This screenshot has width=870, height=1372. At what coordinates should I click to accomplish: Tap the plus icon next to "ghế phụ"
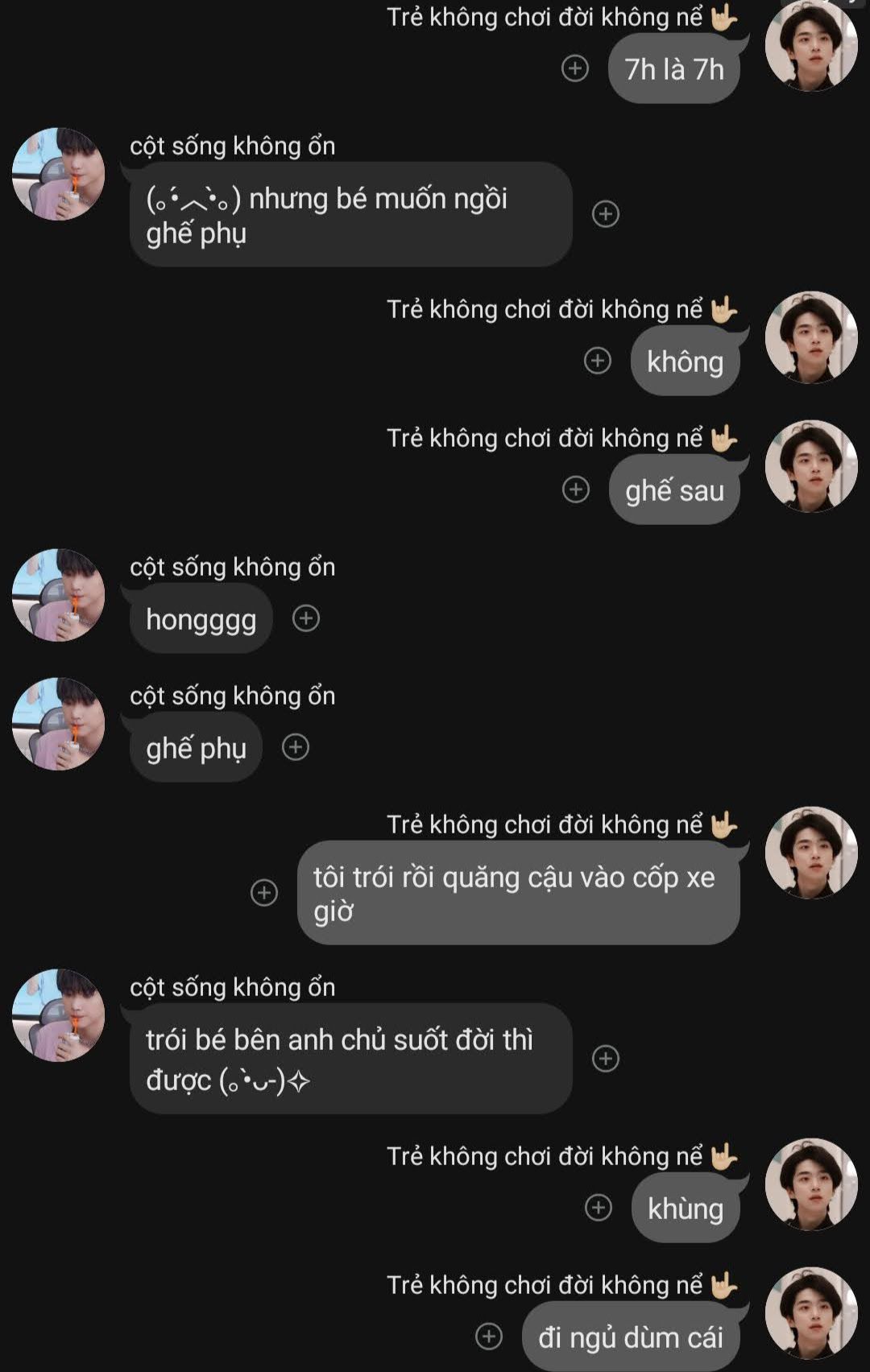(x=296, y=747)
